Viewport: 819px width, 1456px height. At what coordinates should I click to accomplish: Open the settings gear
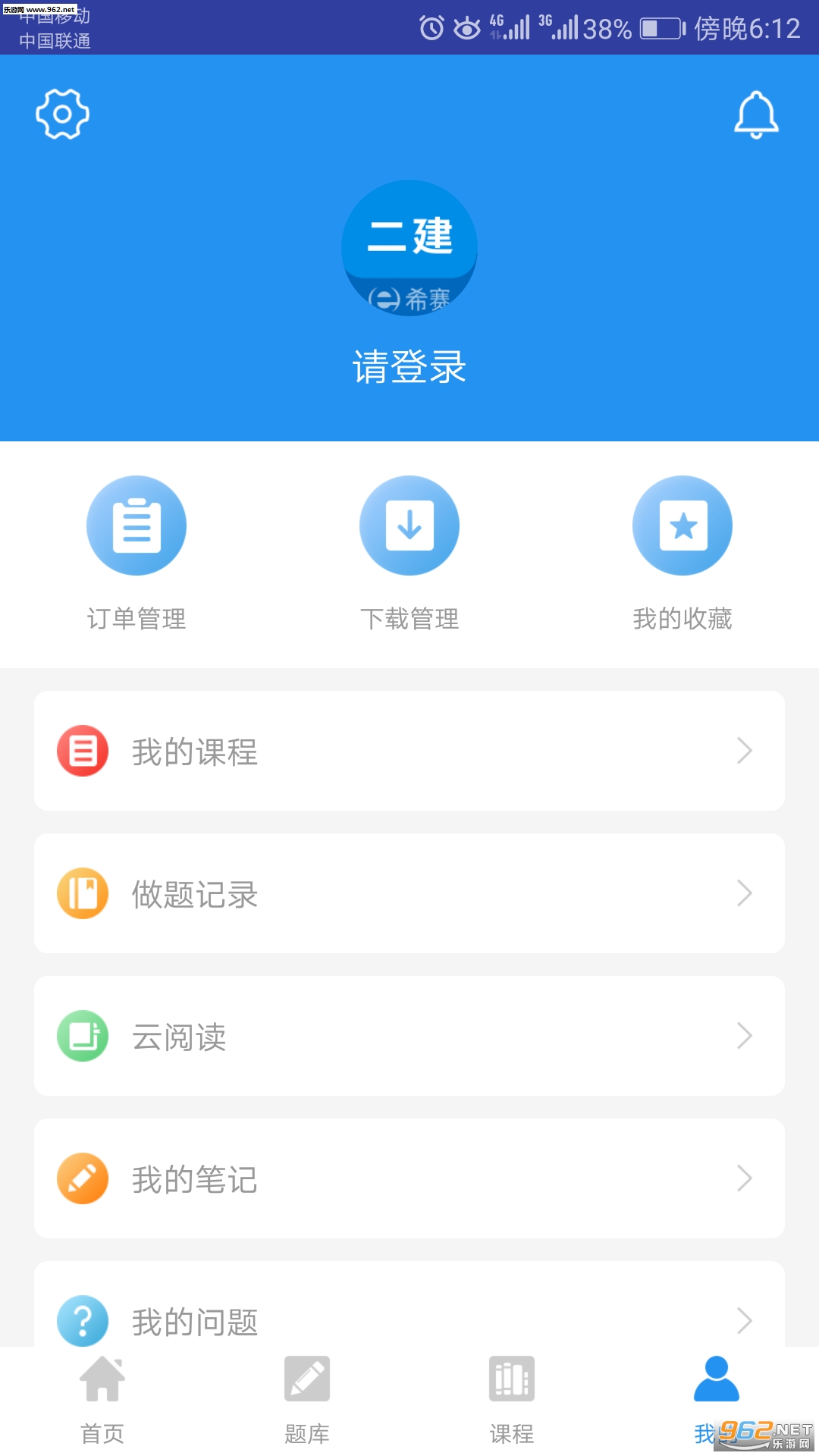[63, 114]
